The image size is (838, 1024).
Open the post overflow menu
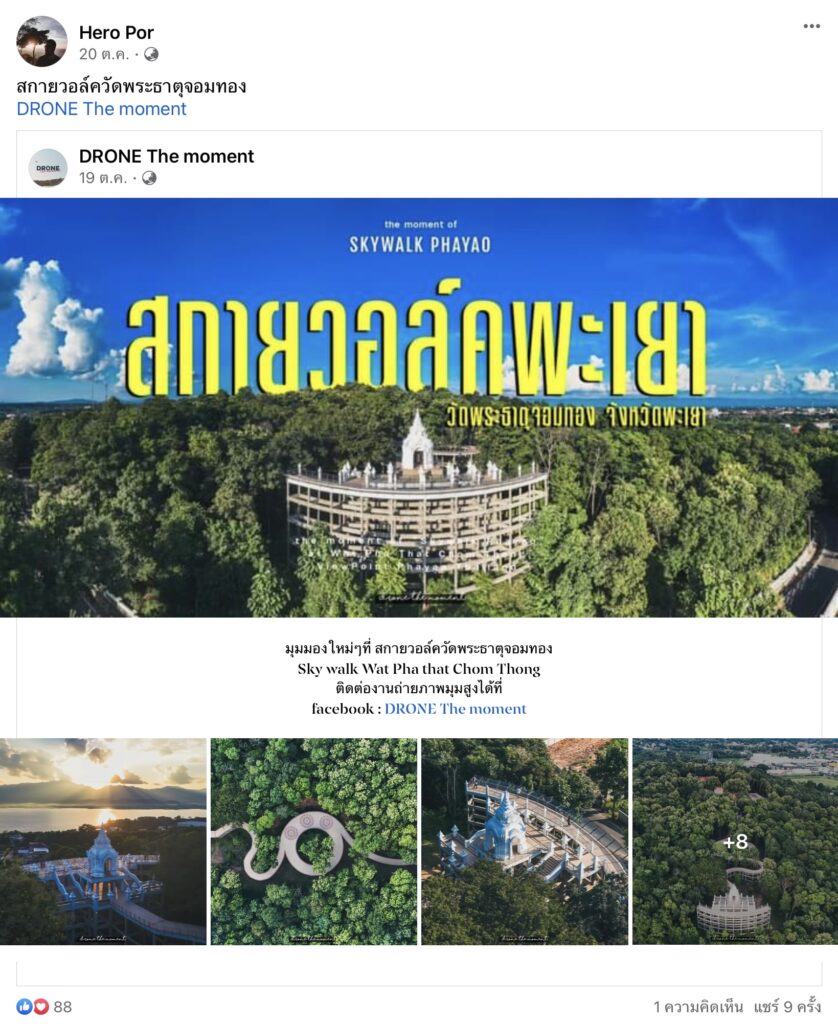coord(811,26)
